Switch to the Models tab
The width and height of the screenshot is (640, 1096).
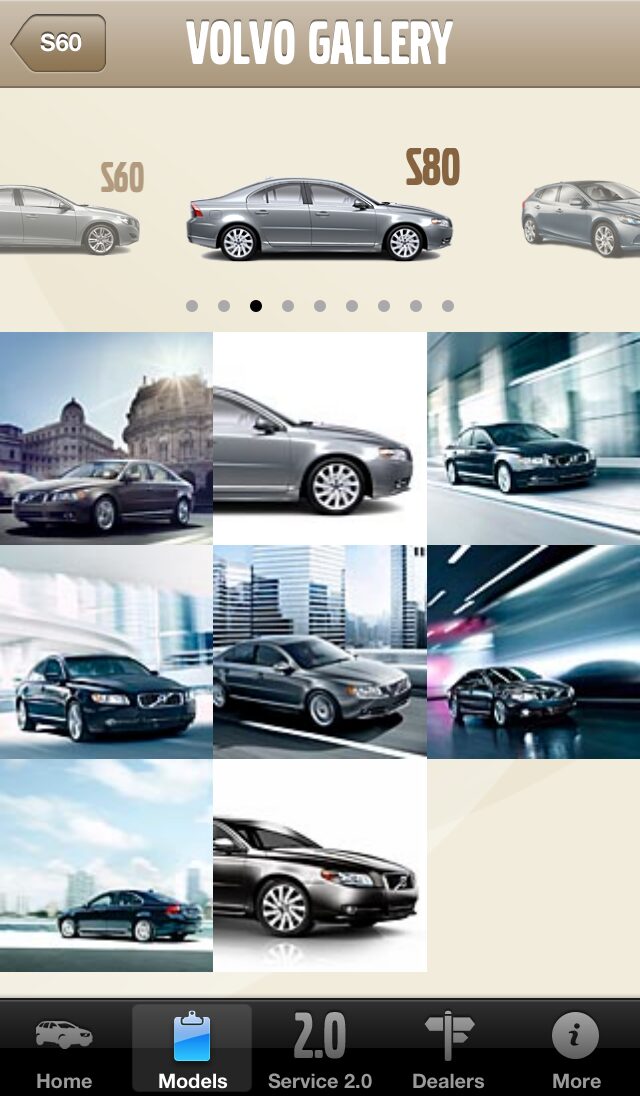[192, 1048]
